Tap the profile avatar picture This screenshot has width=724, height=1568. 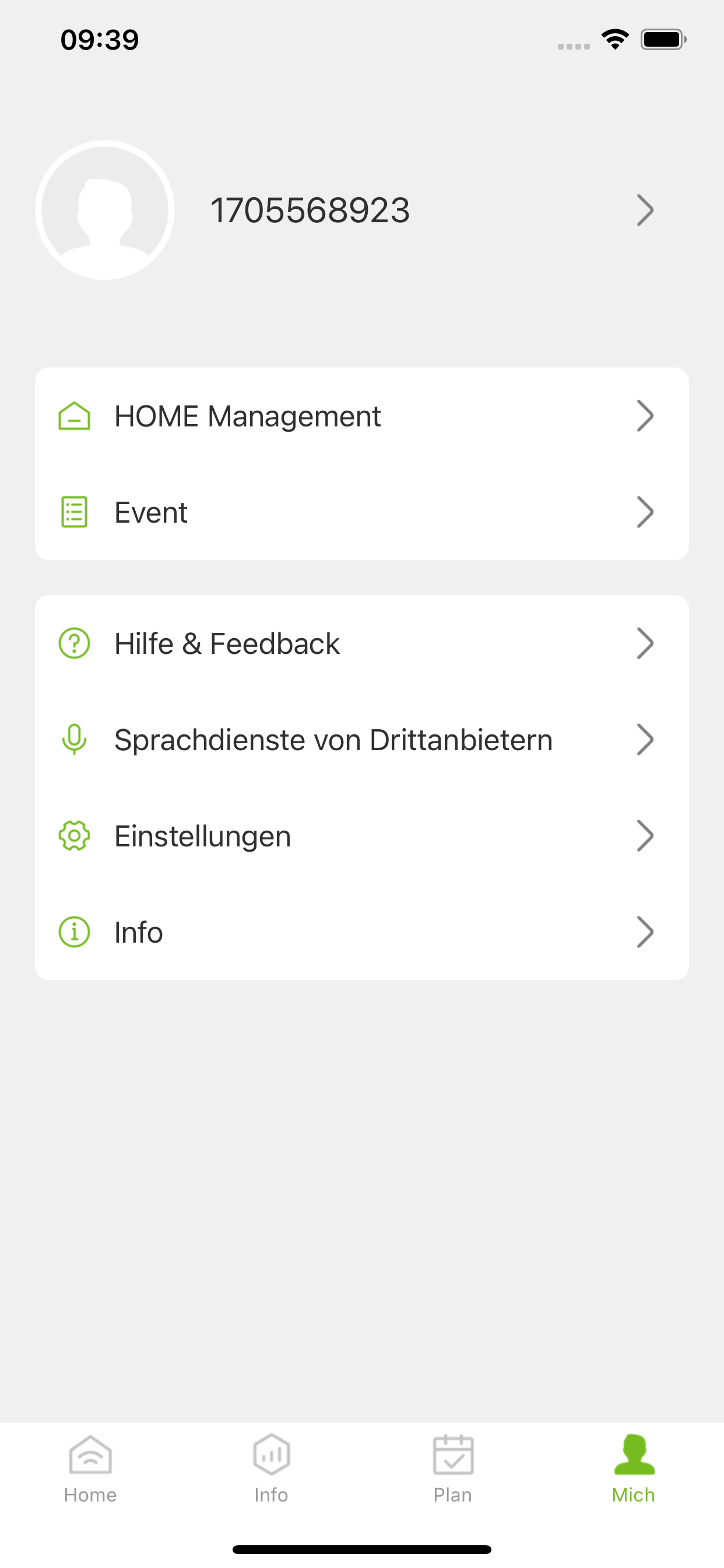105,210
